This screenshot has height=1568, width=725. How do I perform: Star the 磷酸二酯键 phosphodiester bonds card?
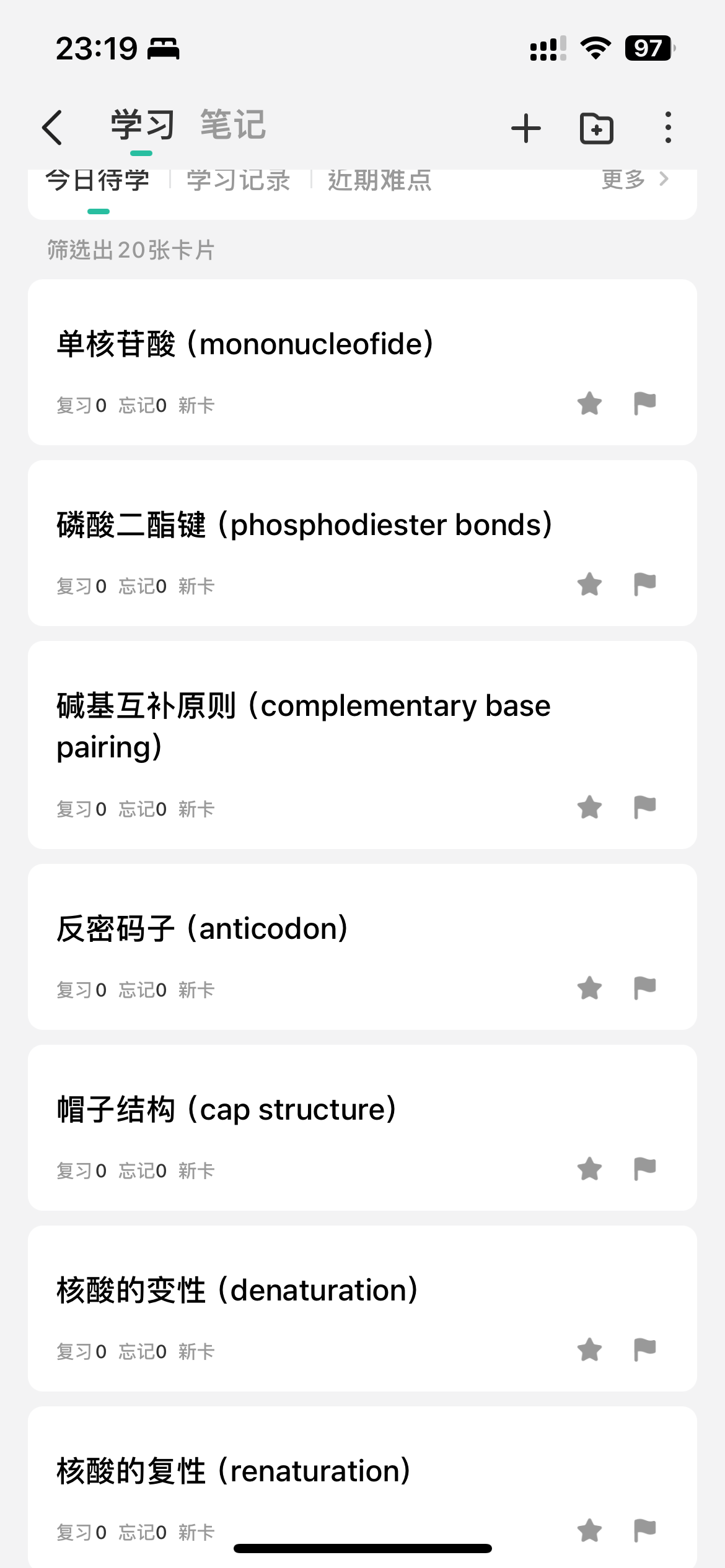pos(589,584)
